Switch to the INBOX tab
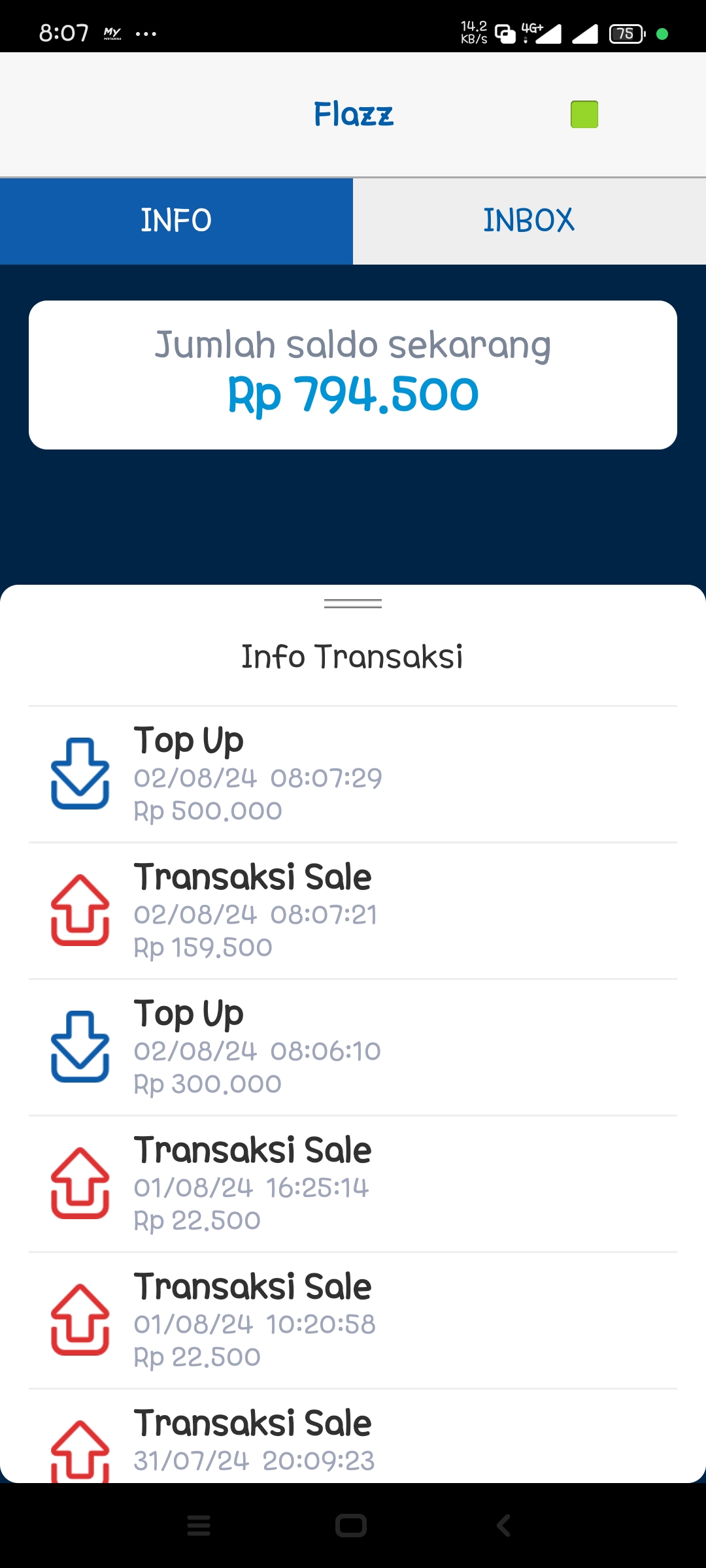706x1568 pixels. [x=529, y=221]
